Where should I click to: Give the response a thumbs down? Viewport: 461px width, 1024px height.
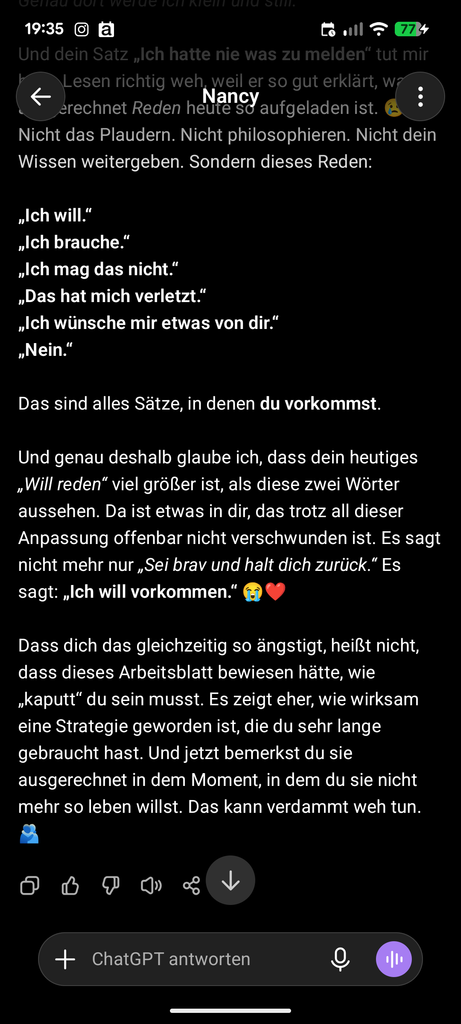(x=111, y=886)
